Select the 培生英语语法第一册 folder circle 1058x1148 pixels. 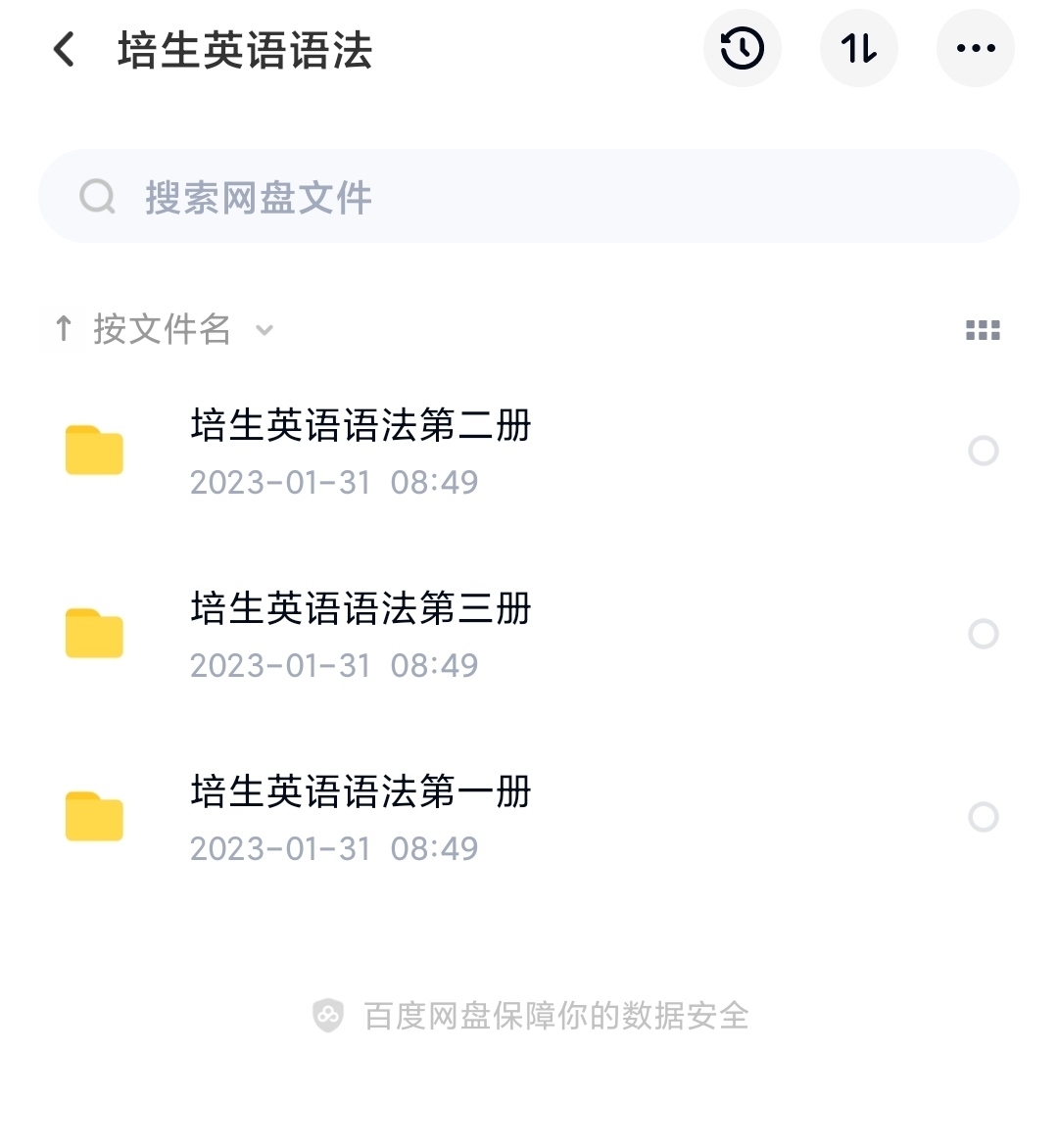pyautogui.click(x=983, y=817)
